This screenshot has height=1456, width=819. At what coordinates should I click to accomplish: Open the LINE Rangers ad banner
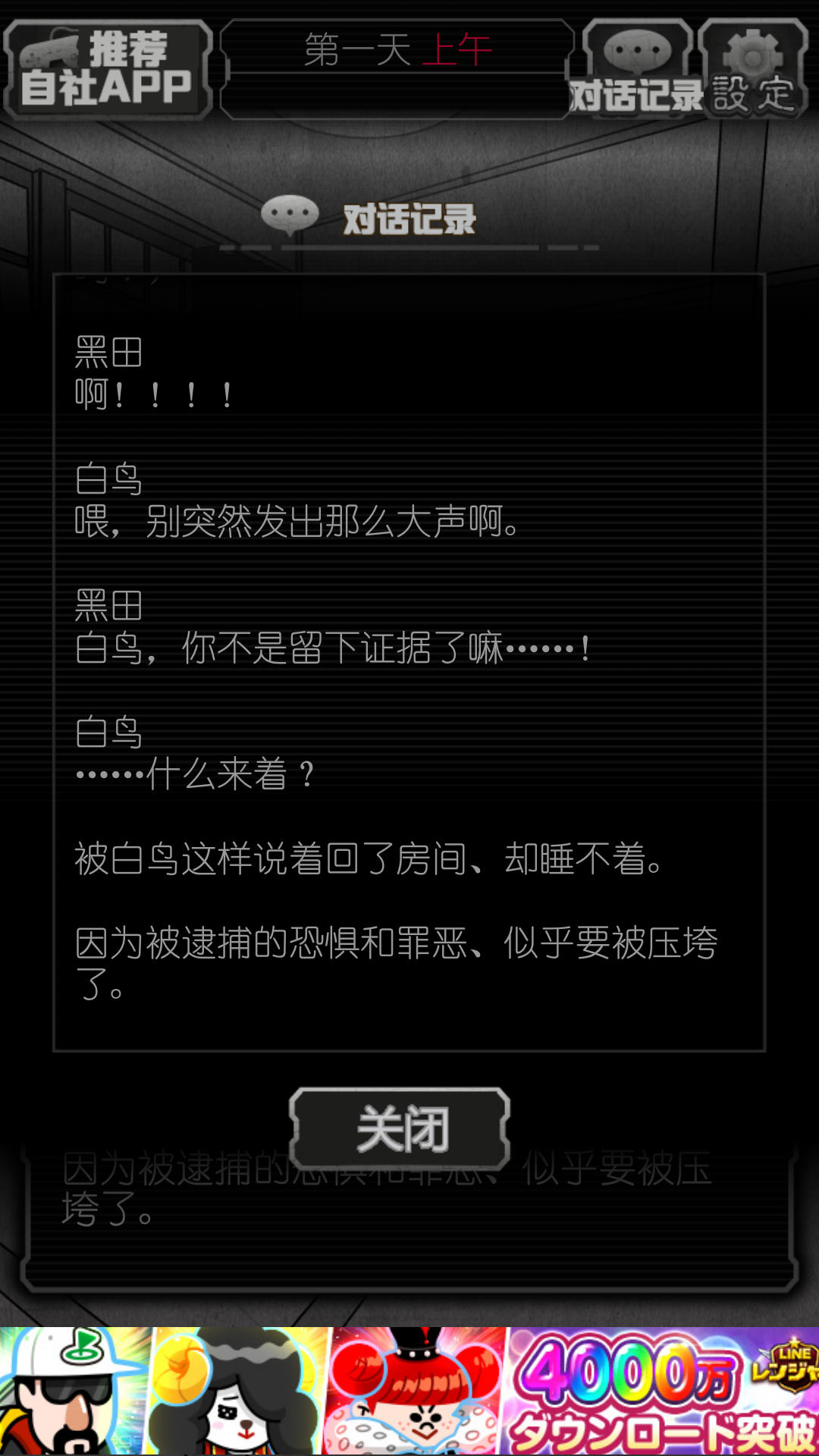click(x=409, y=1391)
